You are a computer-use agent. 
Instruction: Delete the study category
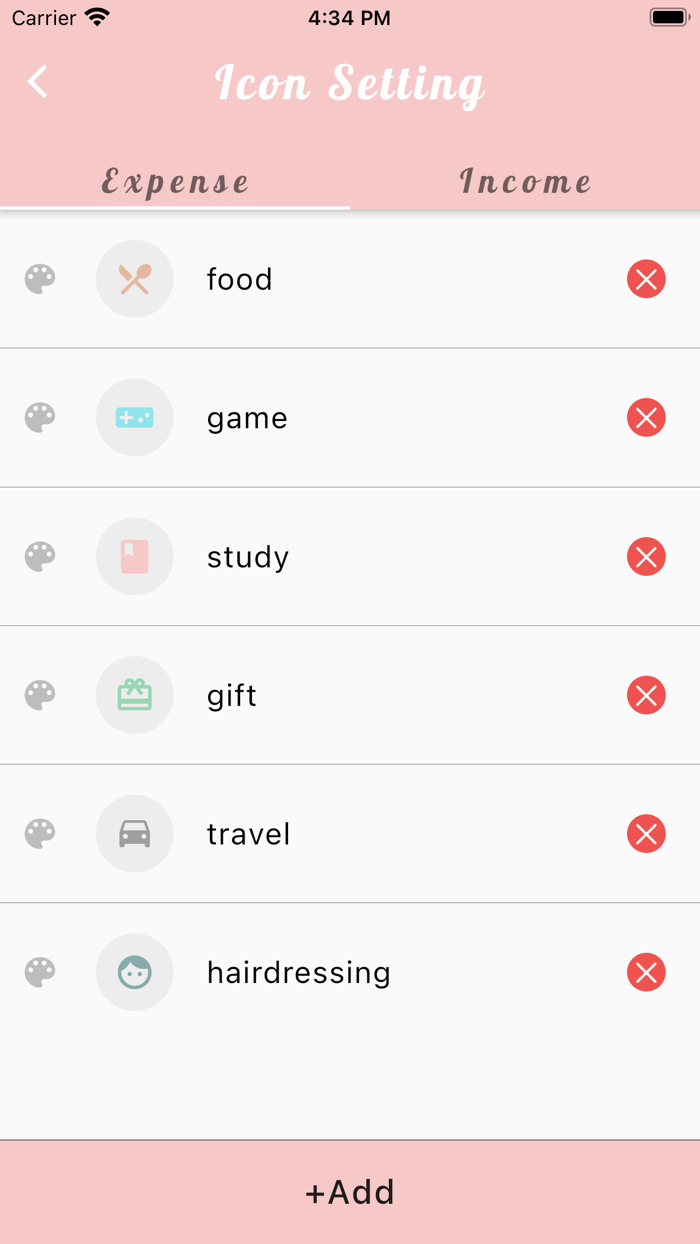646,557
